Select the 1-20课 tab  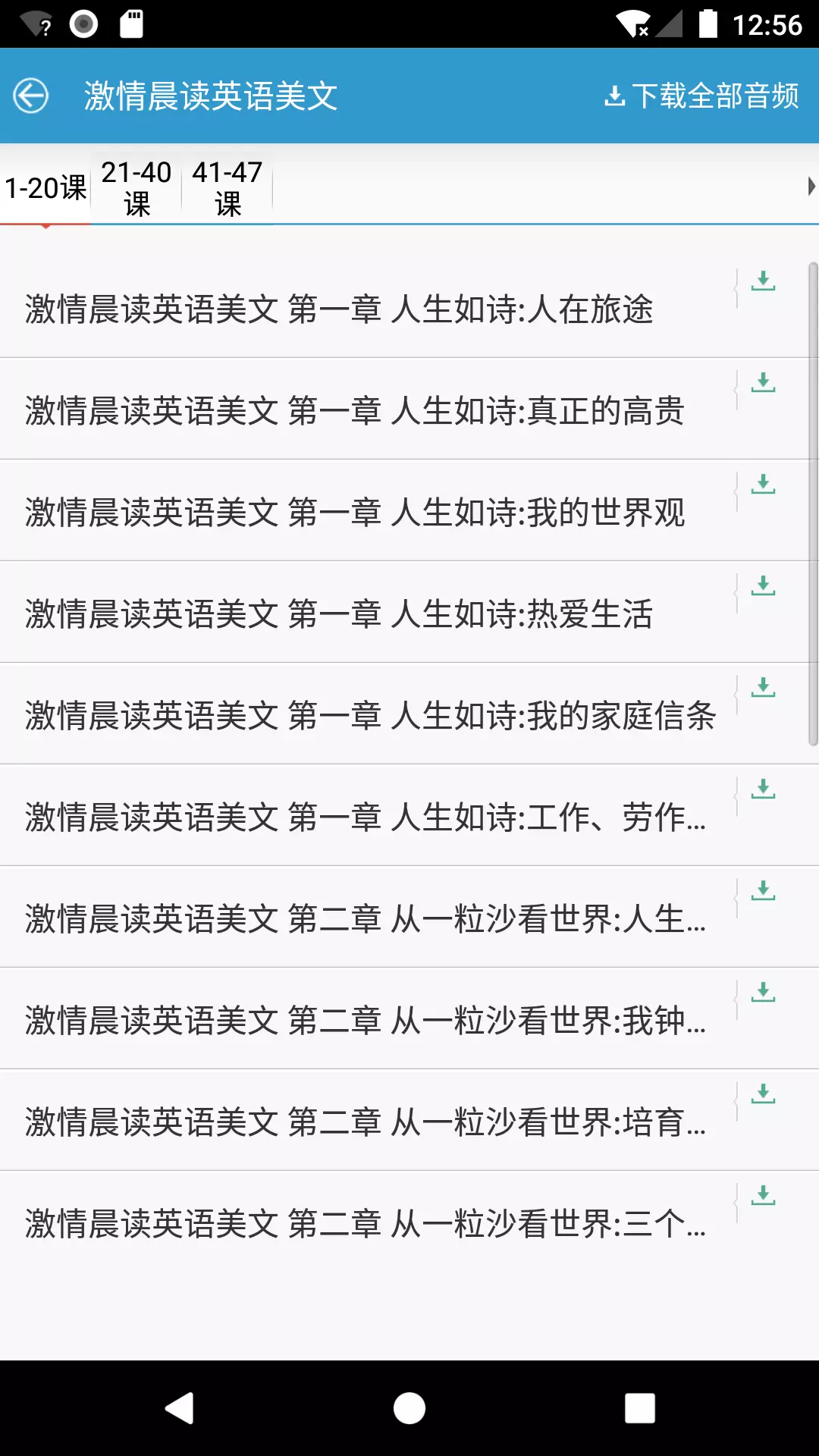click(45, 188)
